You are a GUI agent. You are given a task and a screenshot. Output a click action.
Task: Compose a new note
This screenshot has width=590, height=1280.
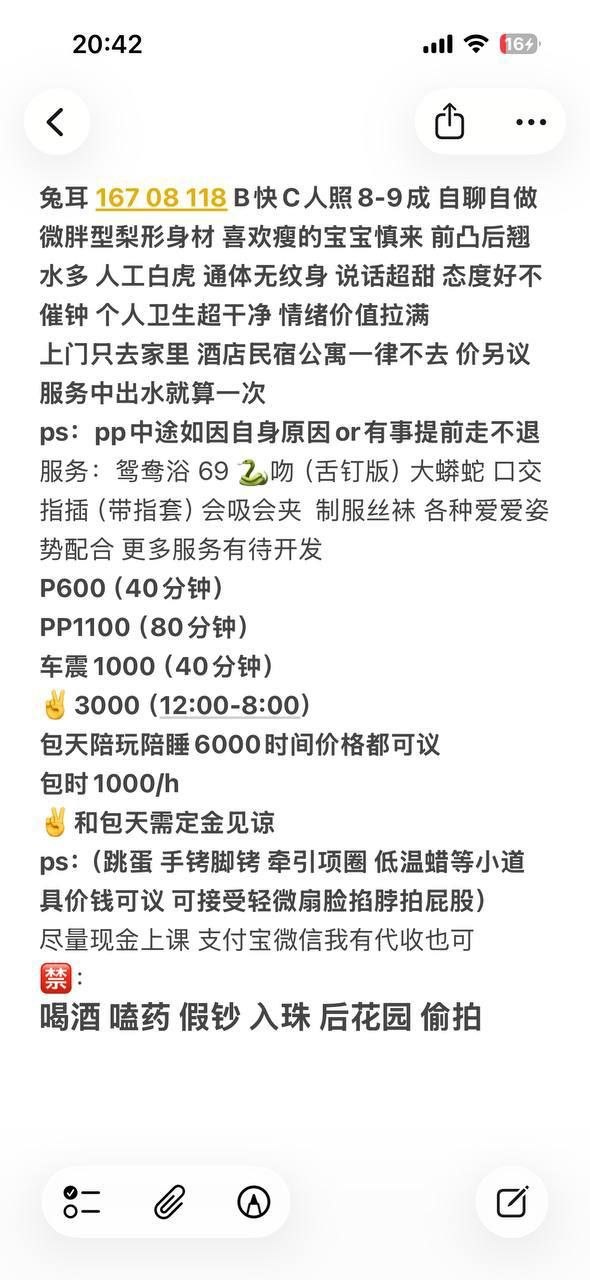click(513, 1201)
